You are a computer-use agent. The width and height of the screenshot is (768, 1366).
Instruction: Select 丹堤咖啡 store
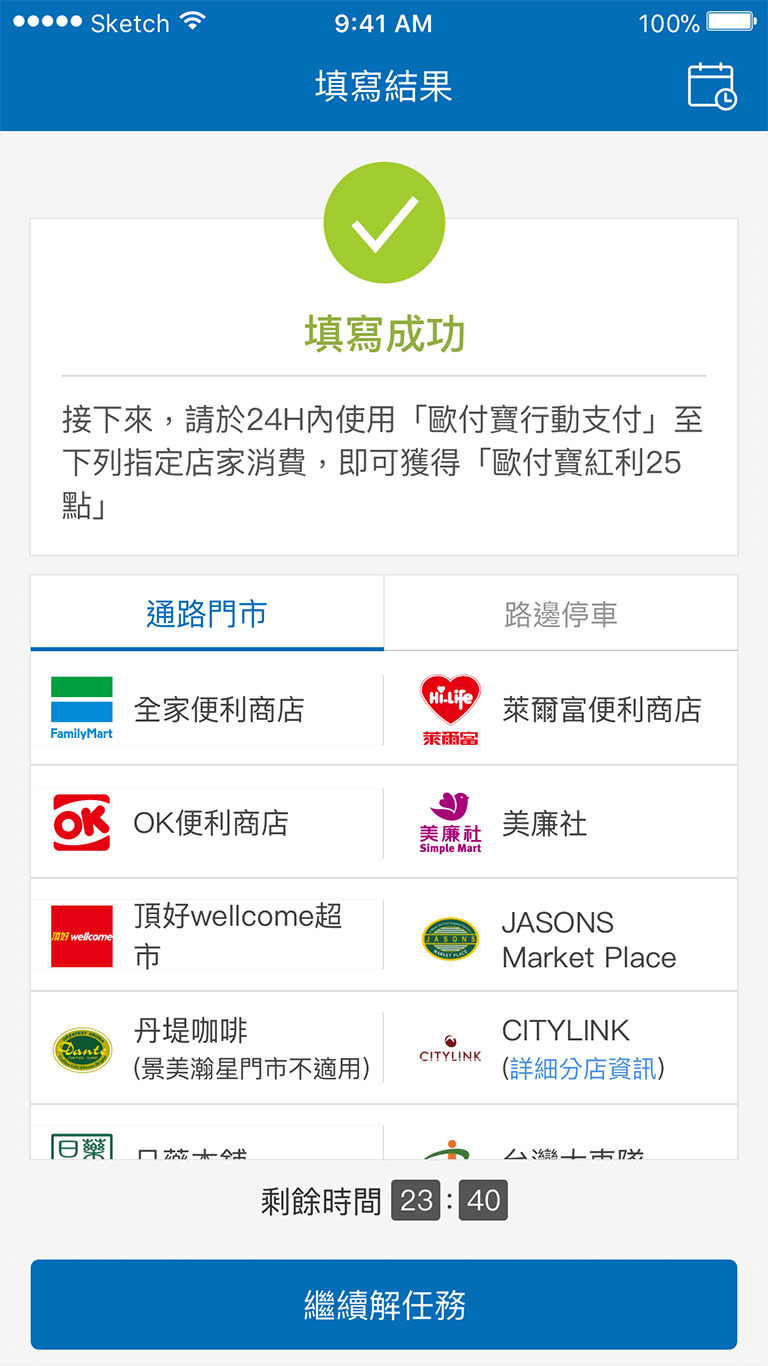point(207,1049)
